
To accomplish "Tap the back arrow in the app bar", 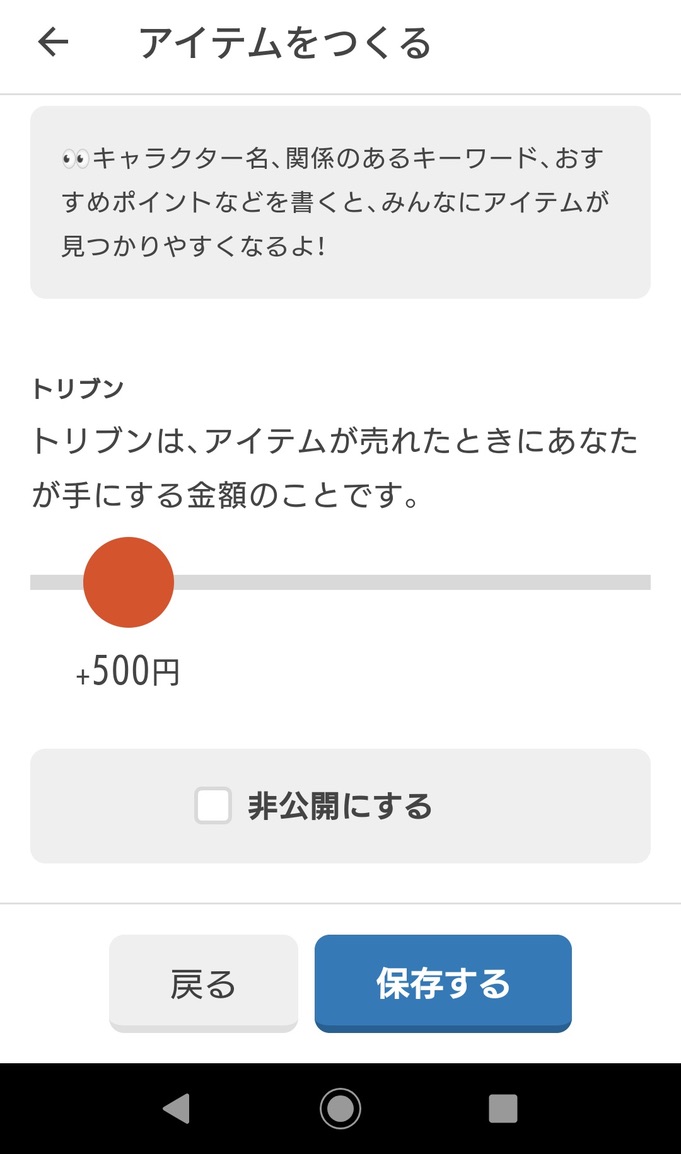I will pyautogui.click(x=53, y=42).
